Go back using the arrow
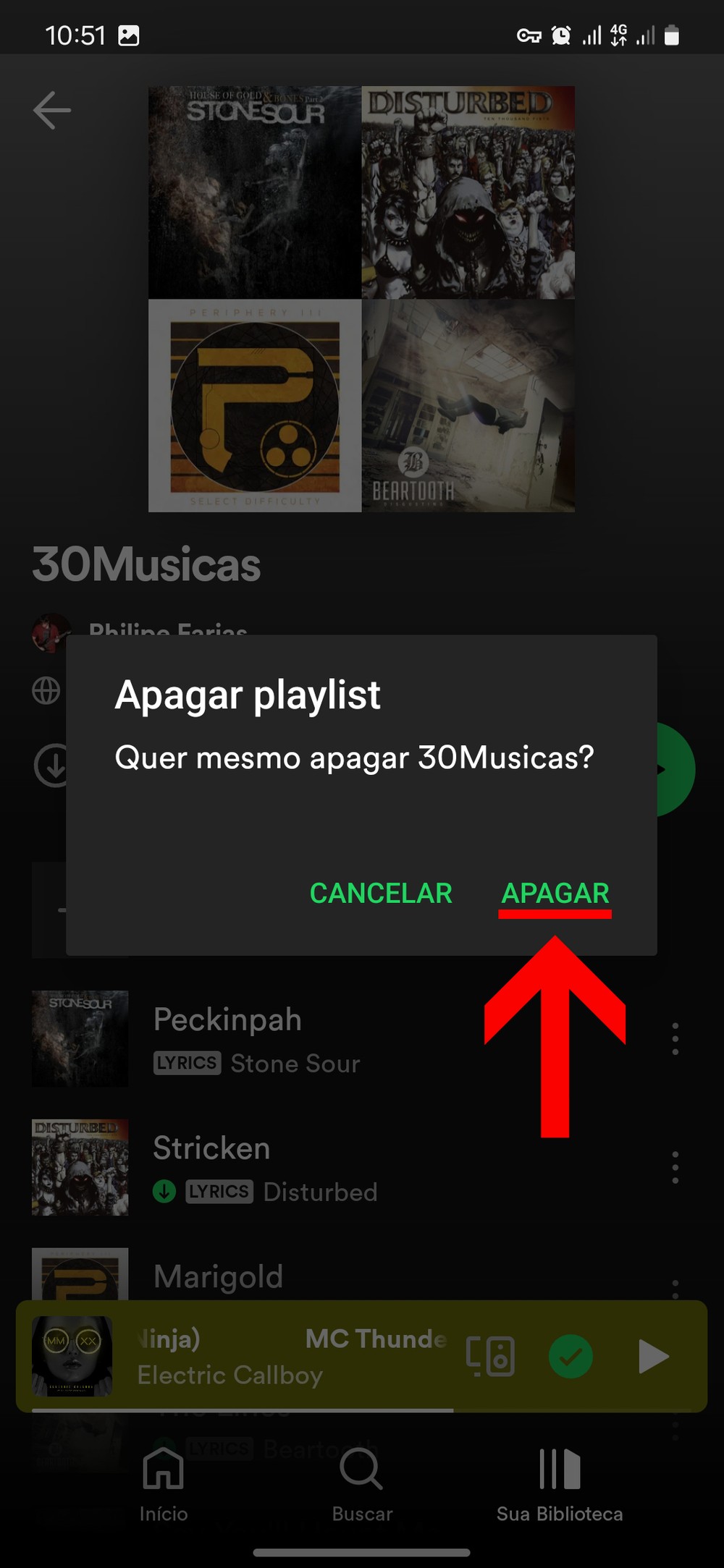Image resolution: width=724 pixels, height=1568 pixels. [52, 110]
